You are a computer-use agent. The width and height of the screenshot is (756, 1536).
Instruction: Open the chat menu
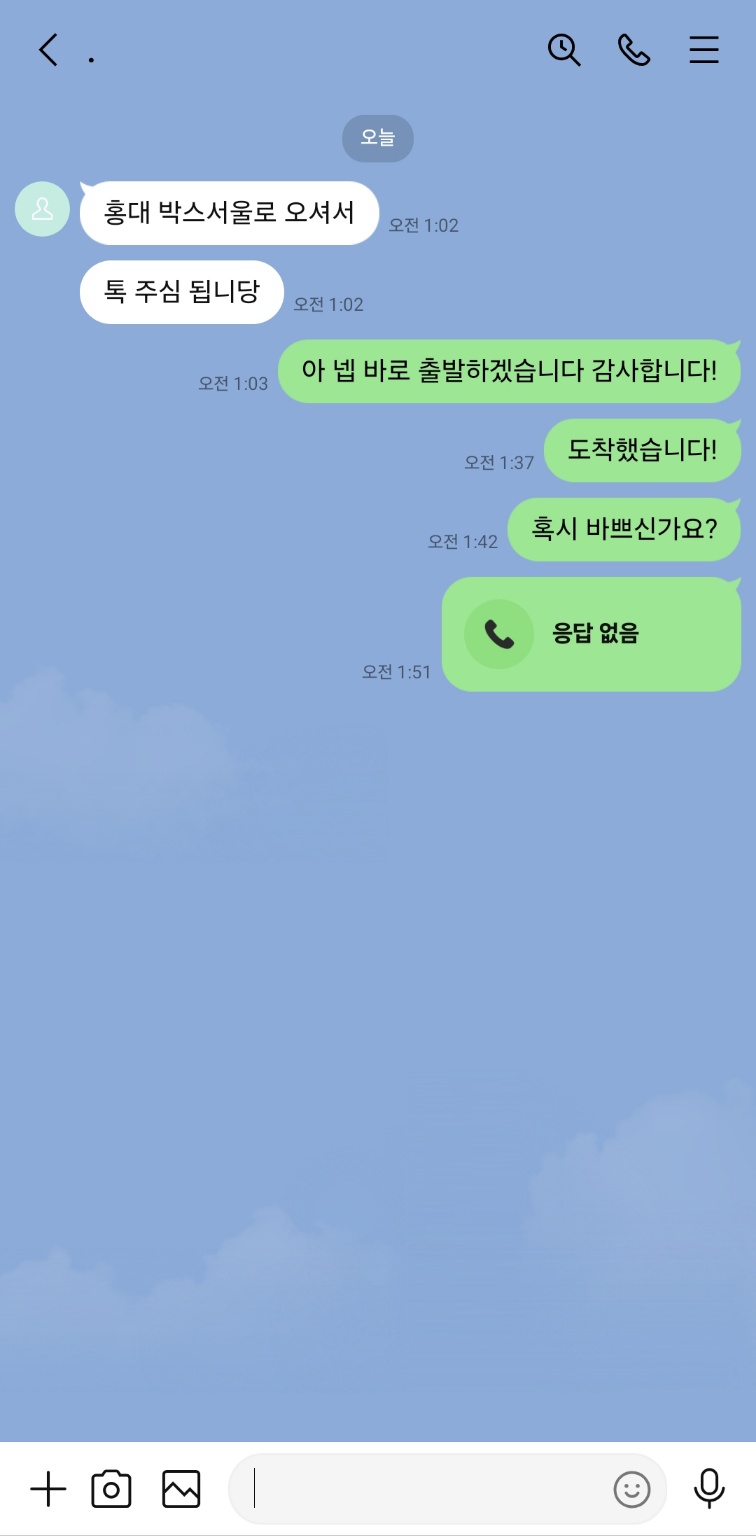[704, 50]
